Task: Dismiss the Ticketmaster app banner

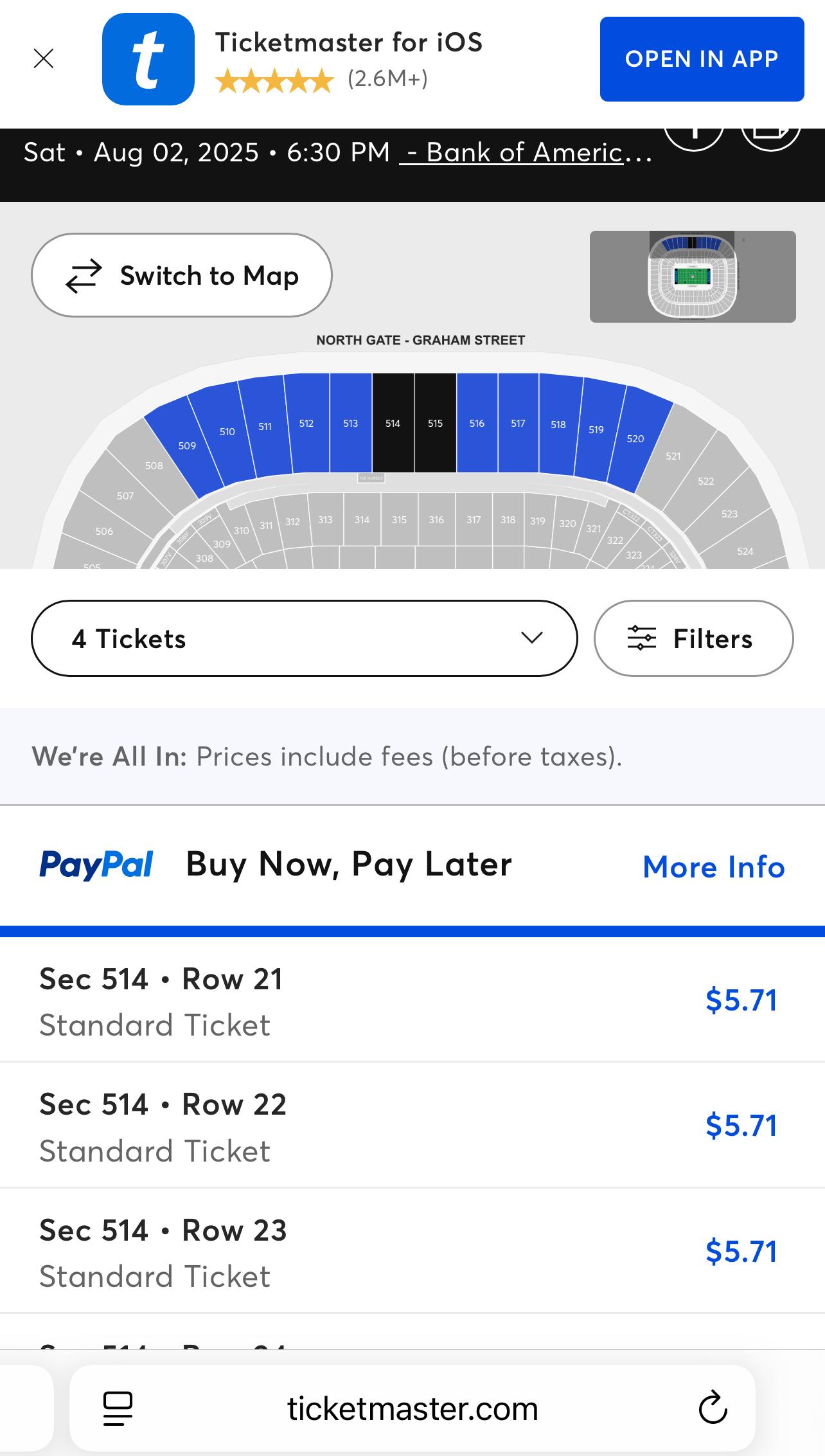Action: point(43,58)
